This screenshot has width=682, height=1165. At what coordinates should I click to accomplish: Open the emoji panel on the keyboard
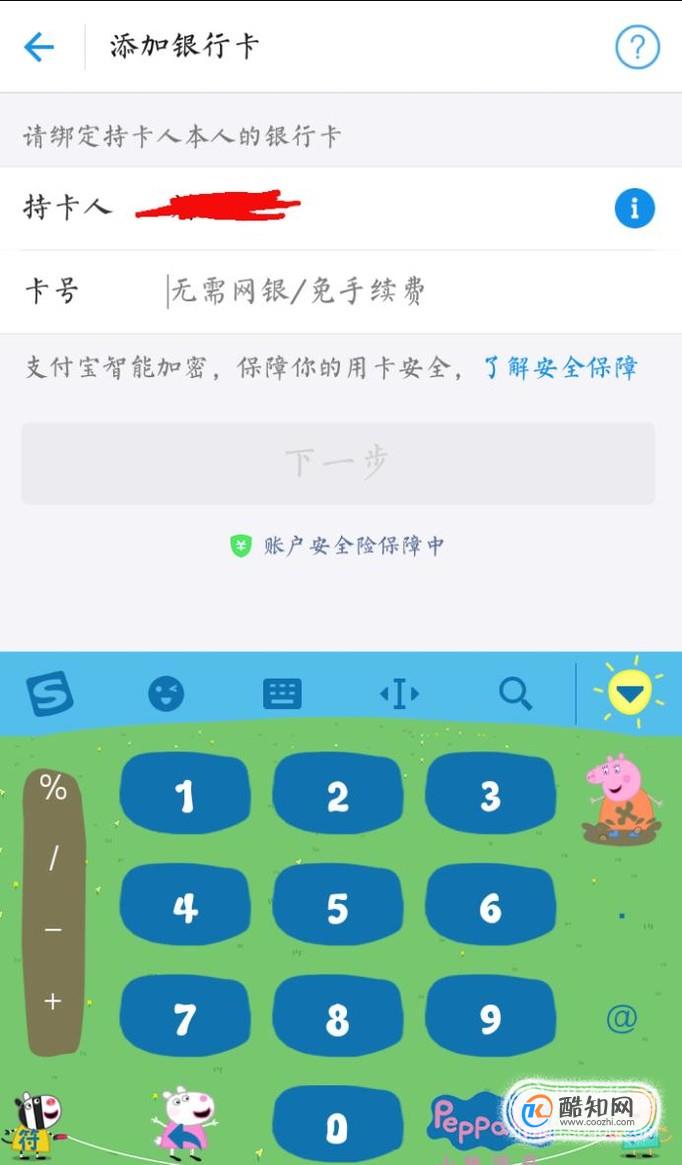pyautogui.click(x=166, y=693)
